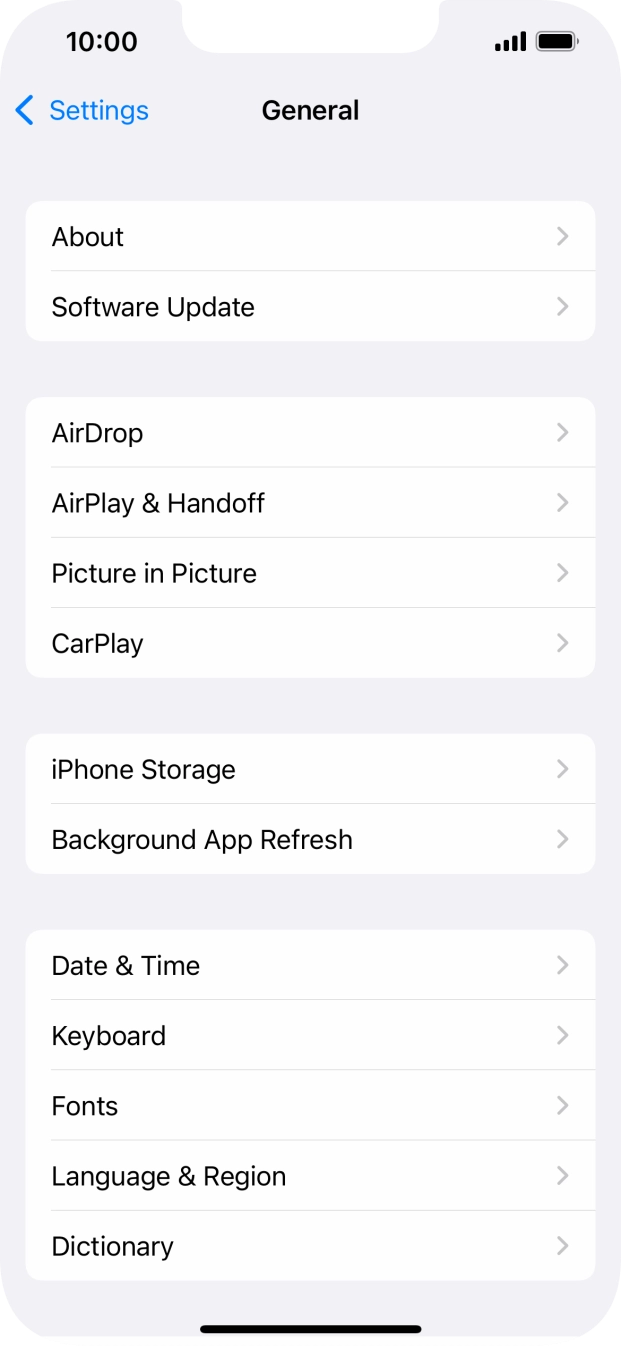621x1346 pixels.
Task: Select the CarPlay row
Action: tap(310, 643)
